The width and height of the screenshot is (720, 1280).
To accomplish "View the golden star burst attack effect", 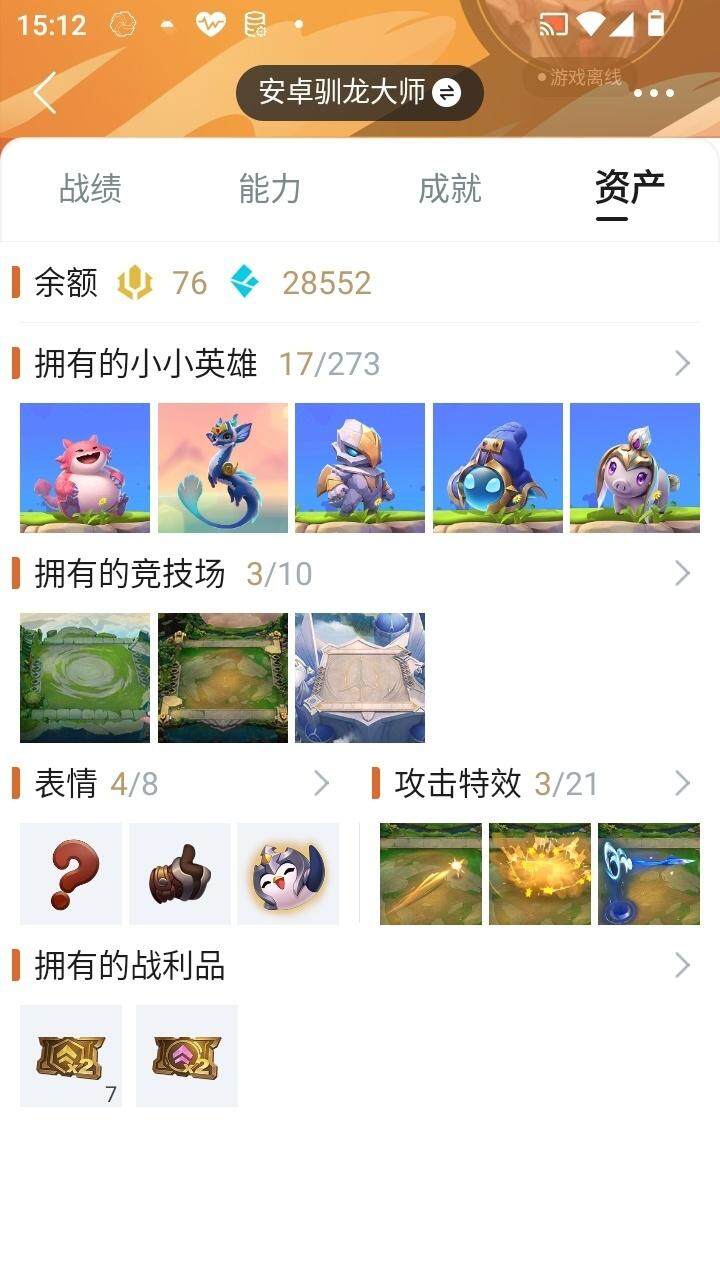I will click(x=540, y=874).
